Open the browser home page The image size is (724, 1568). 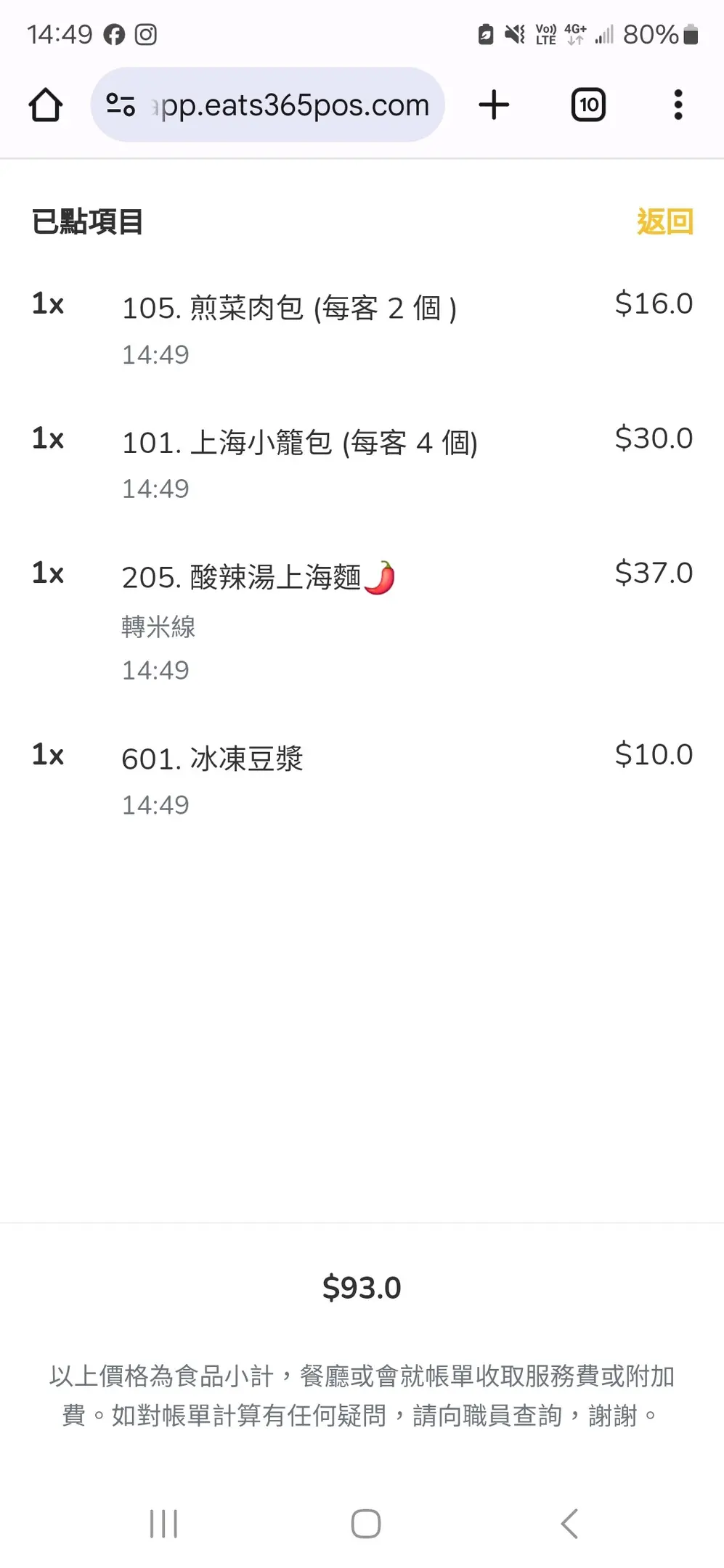[46, 105]
